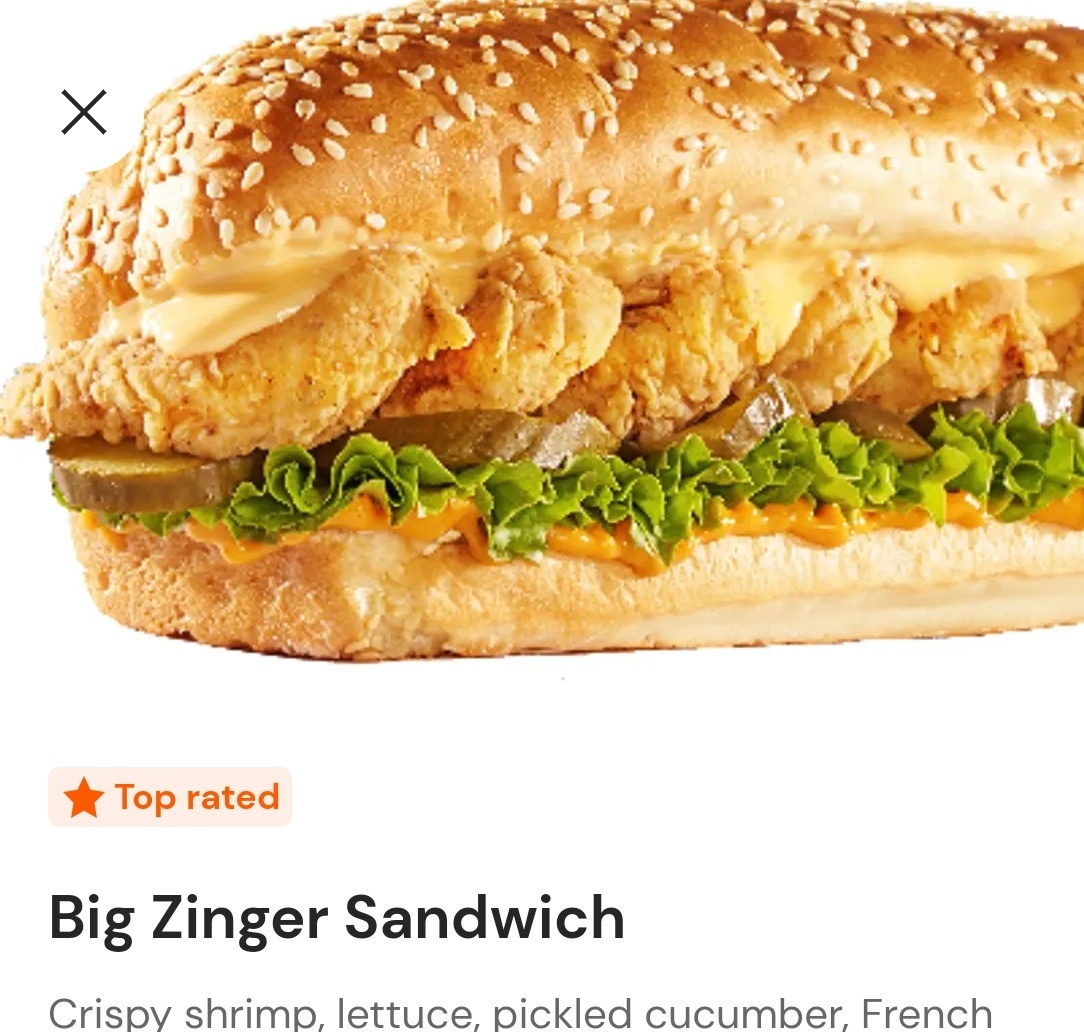The height and width of the screenshot is (1032, 1084).
Task: Close the Big Zinger Sandwich details
Action: [84, 112]
